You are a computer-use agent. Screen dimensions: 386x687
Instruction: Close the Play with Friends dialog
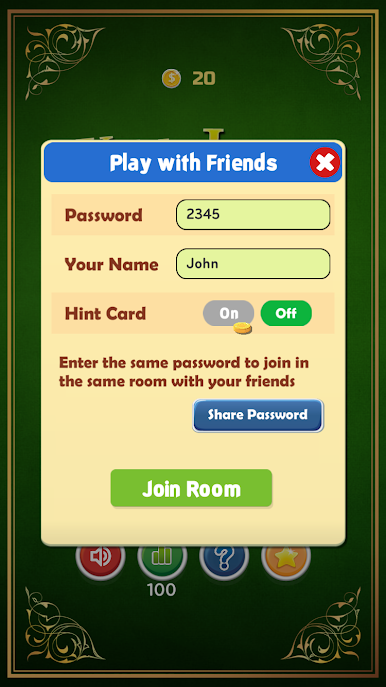coord(325,163)
